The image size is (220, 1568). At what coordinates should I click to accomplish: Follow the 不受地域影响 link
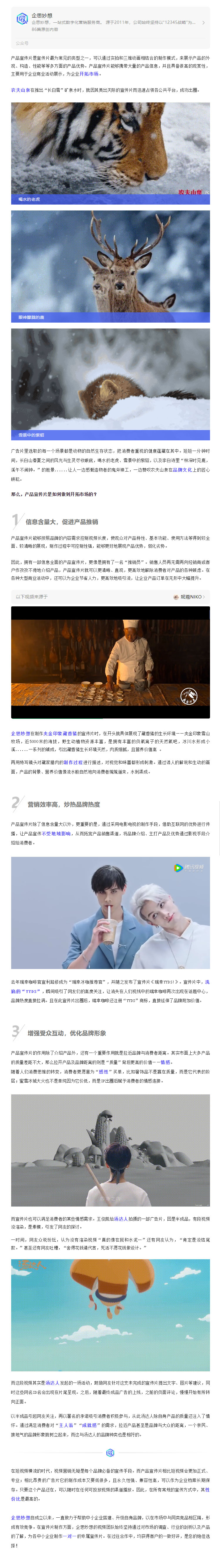56,833
